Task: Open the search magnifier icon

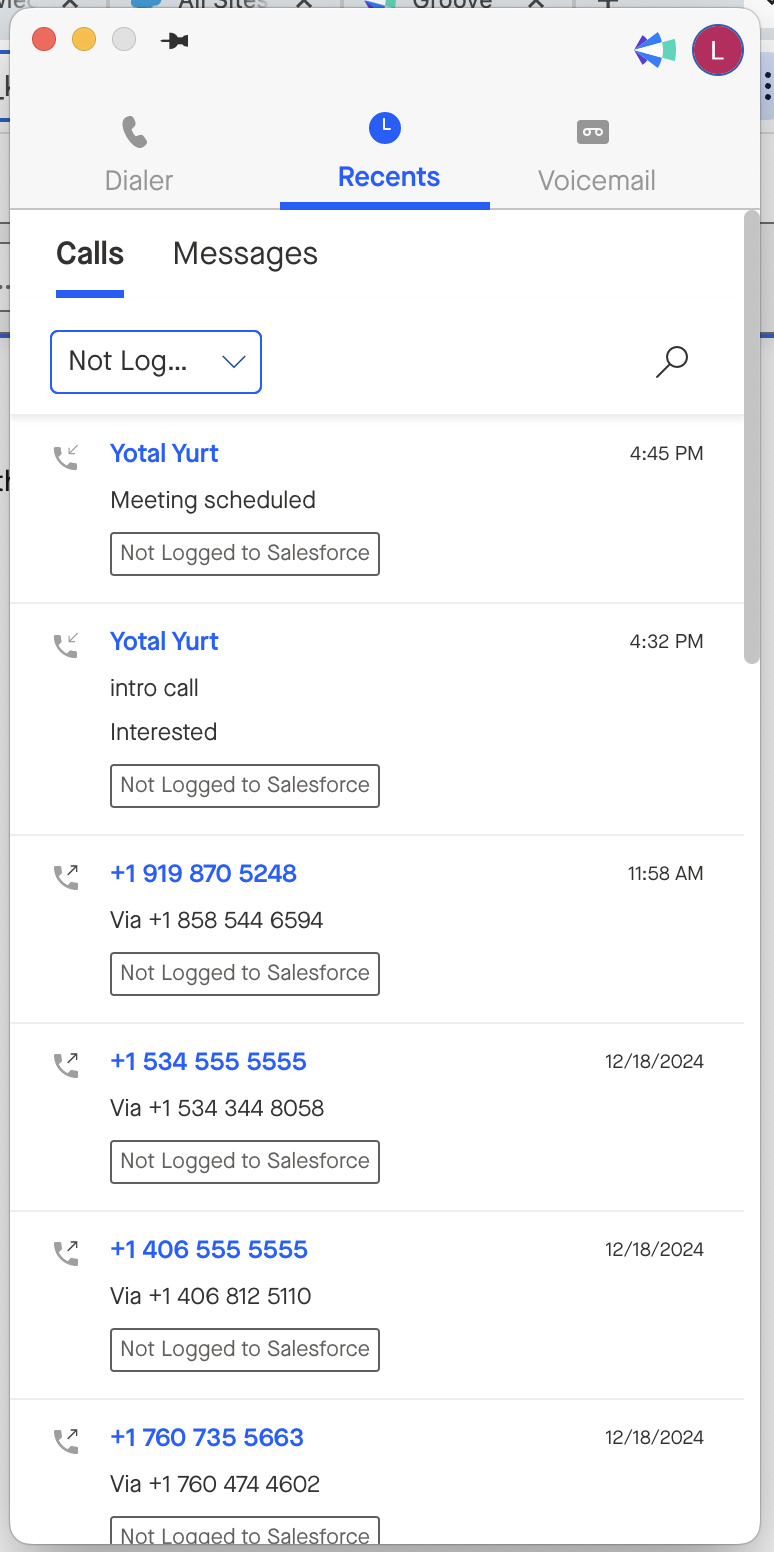Action: pos(672,362)
